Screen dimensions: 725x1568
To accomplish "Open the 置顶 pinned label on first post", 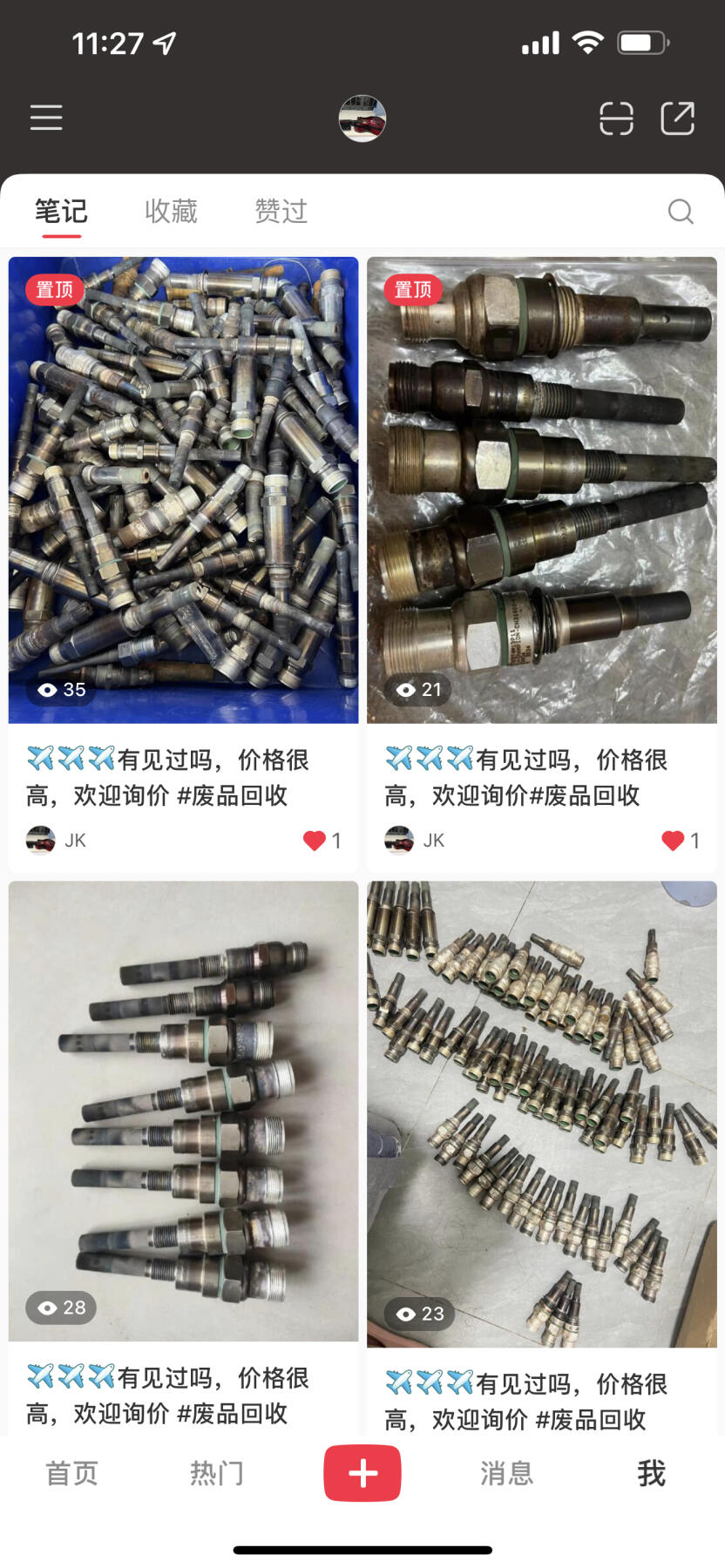I will pyautogui.click(x=54, y=289).
